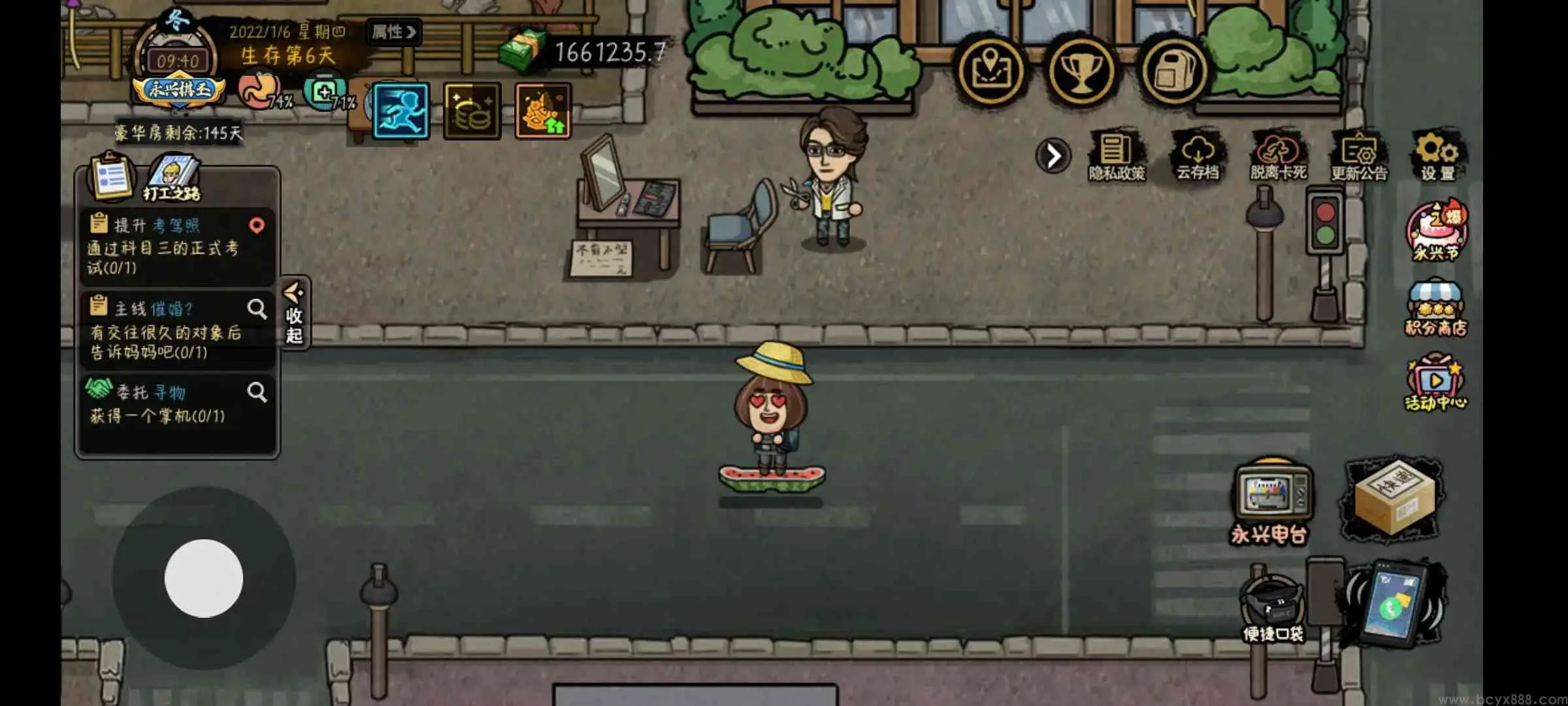Viewport: 1568px width, 706px height.
Task: Open the 属性 attributes panel
Action: point(393,32)
